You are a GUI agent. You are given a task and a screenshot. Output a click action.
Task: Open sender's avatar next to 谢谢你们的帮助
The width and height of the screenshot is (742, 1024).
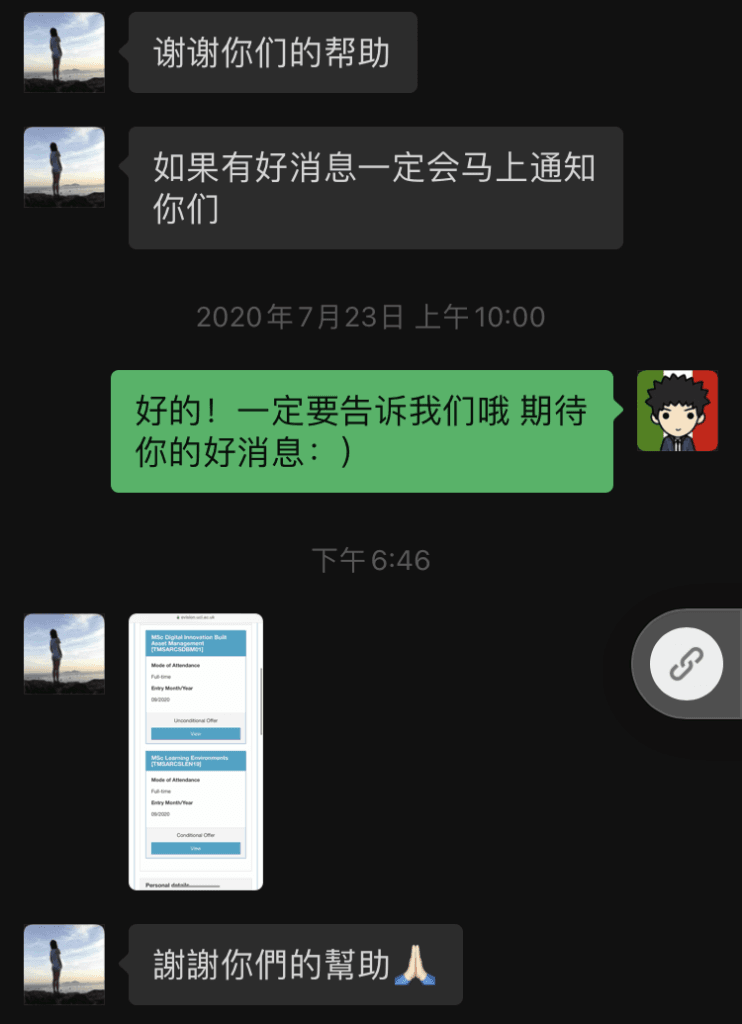64,52
